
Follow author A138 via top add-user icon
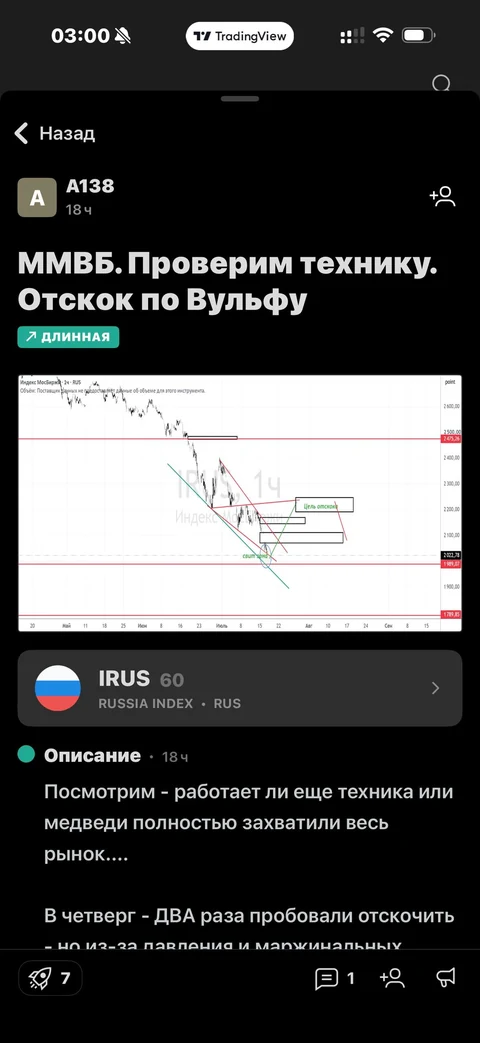coord(443,196)
